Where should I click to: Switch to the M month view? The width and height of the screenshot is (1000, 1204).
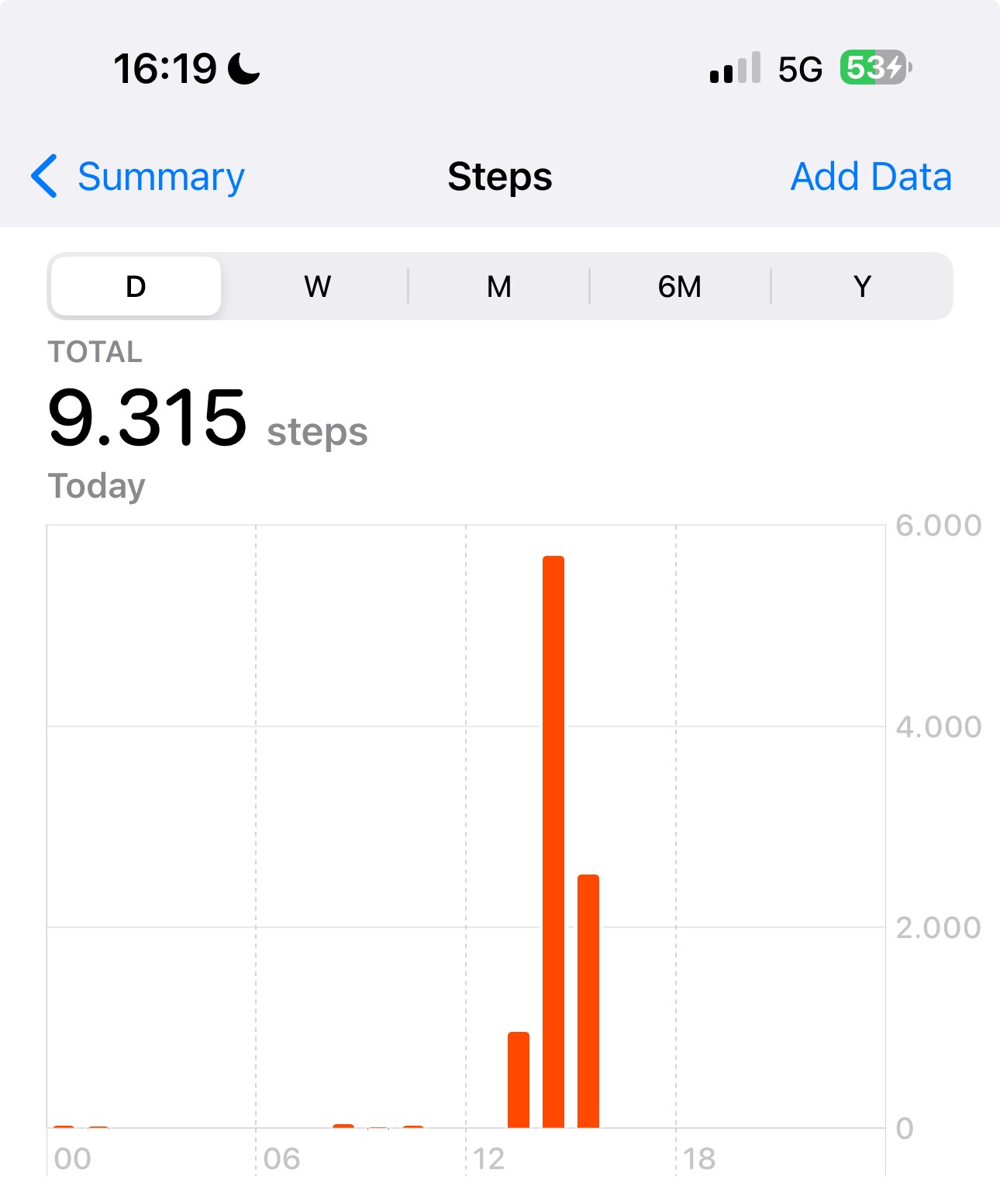coord(498,286)
